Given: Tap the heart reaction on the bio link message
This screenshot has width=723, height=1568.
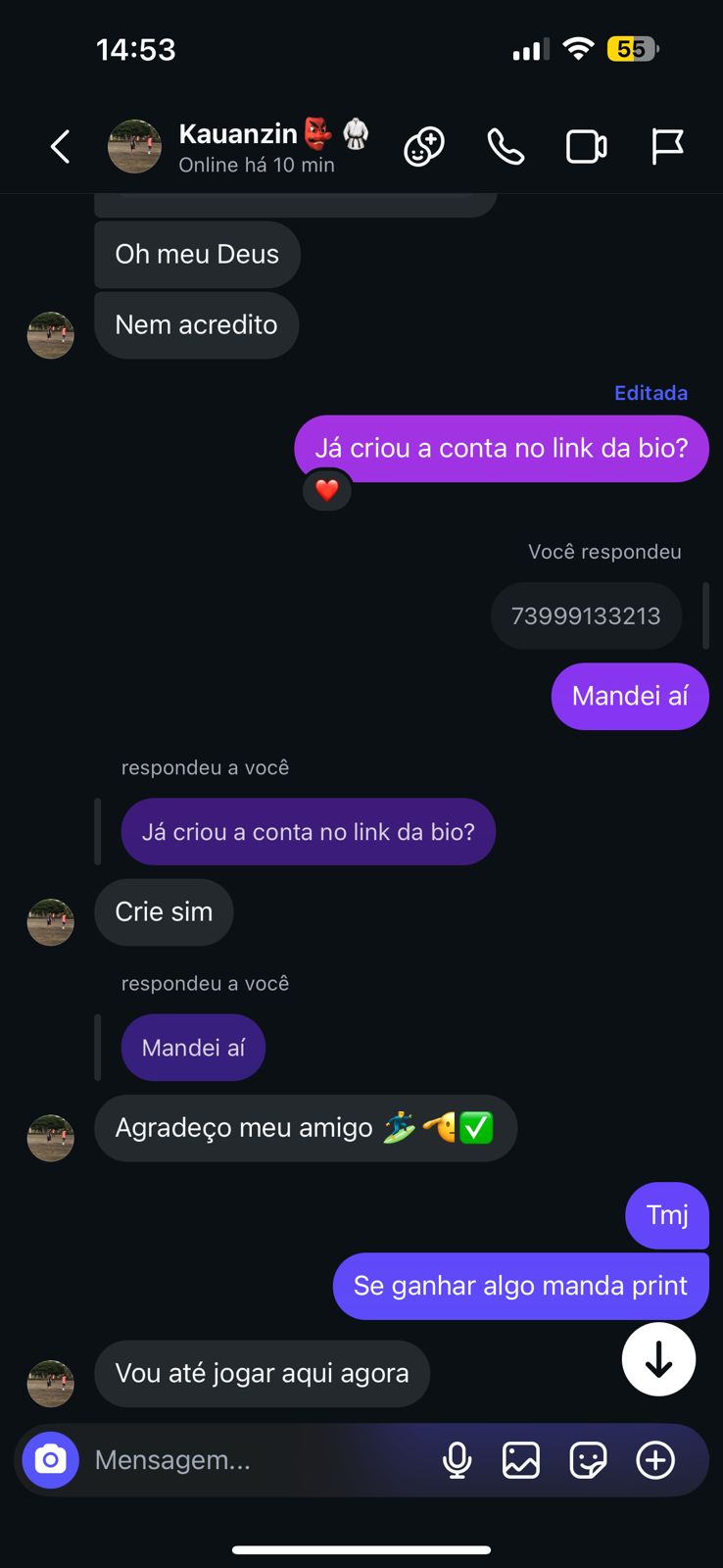Looking at the screenshot, I should click(x=327, y=489).
